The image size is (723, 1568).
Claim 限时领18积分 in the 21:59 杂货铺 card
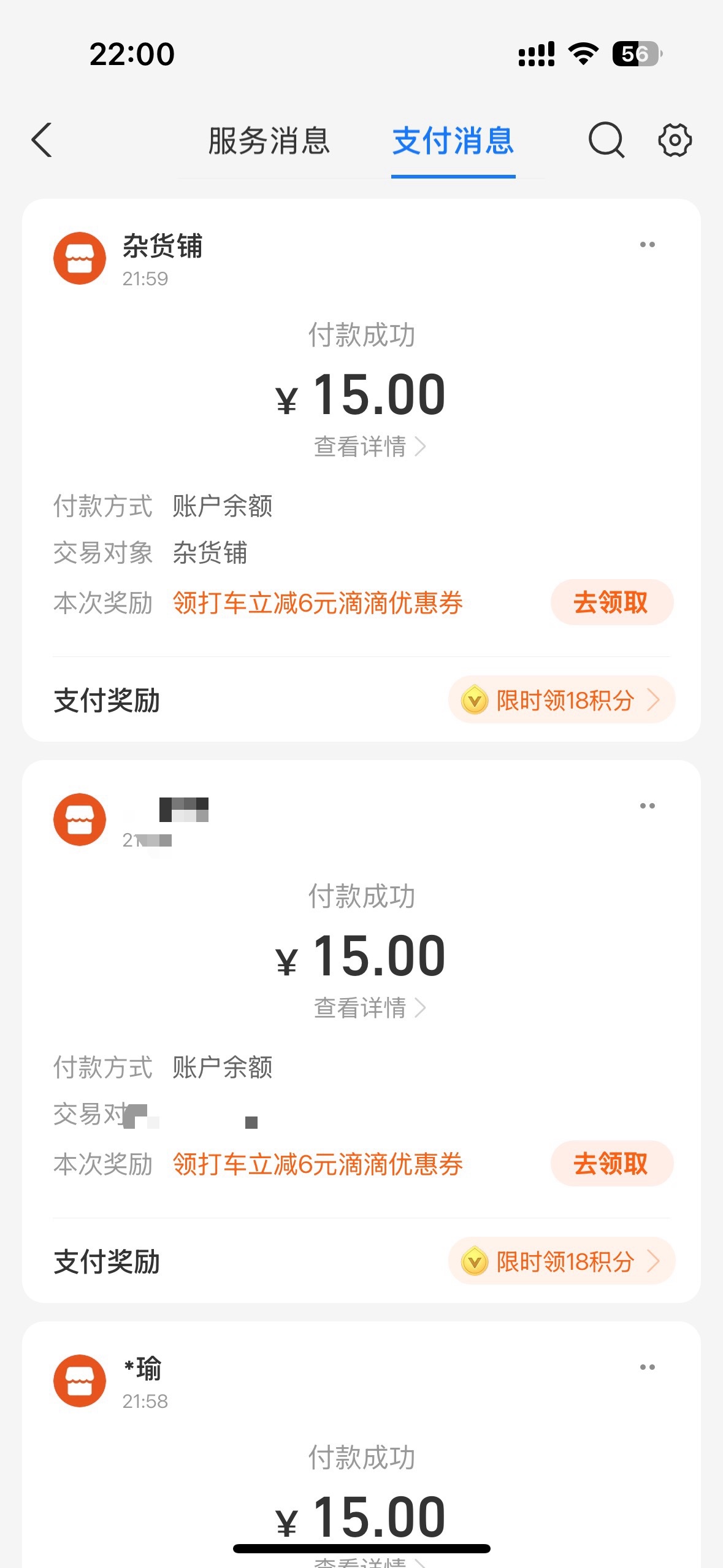click(x=562, y=700)
